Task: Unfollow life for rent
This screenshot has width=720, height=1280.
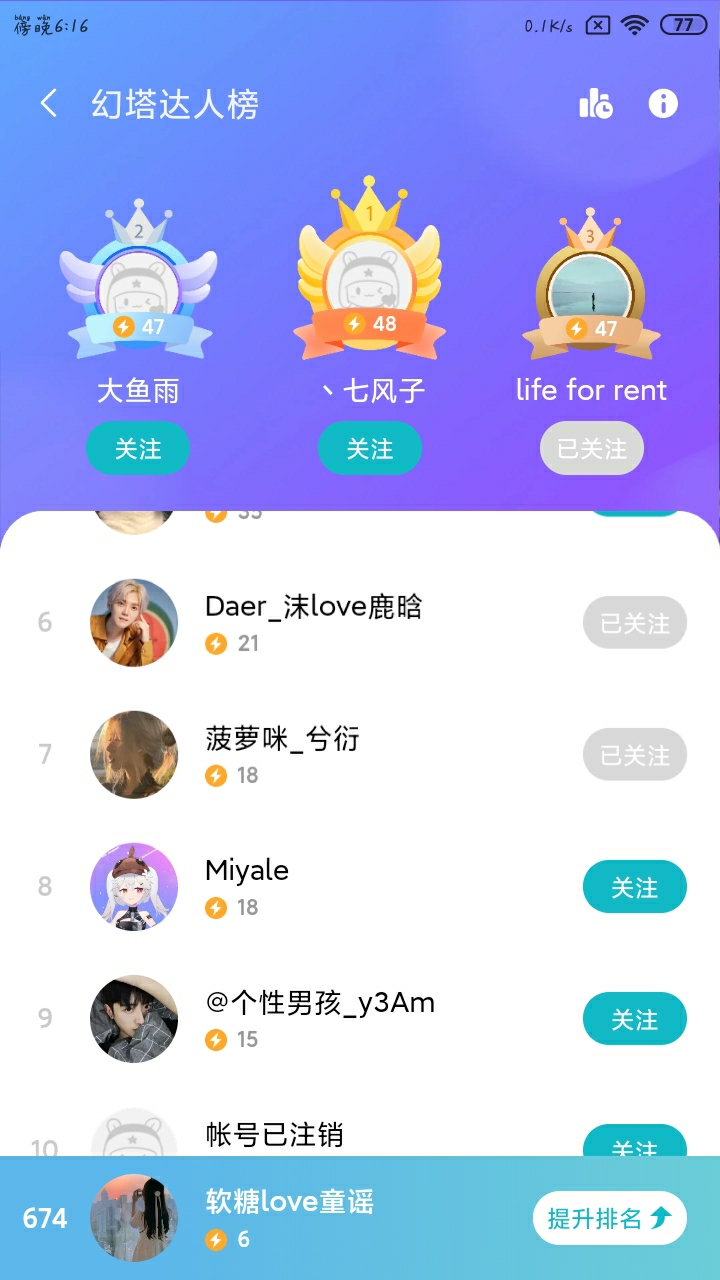Action: click(592, 448)
